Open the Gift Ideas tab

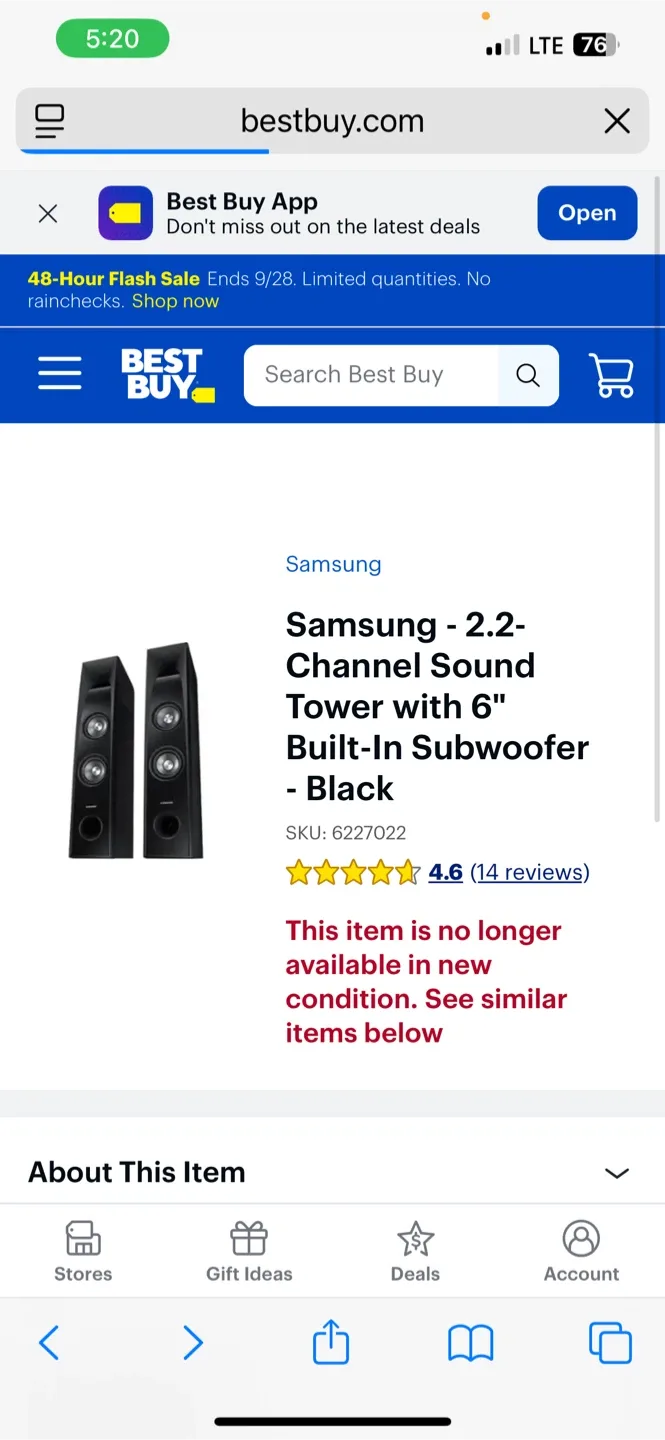[x=249, y=1251]
